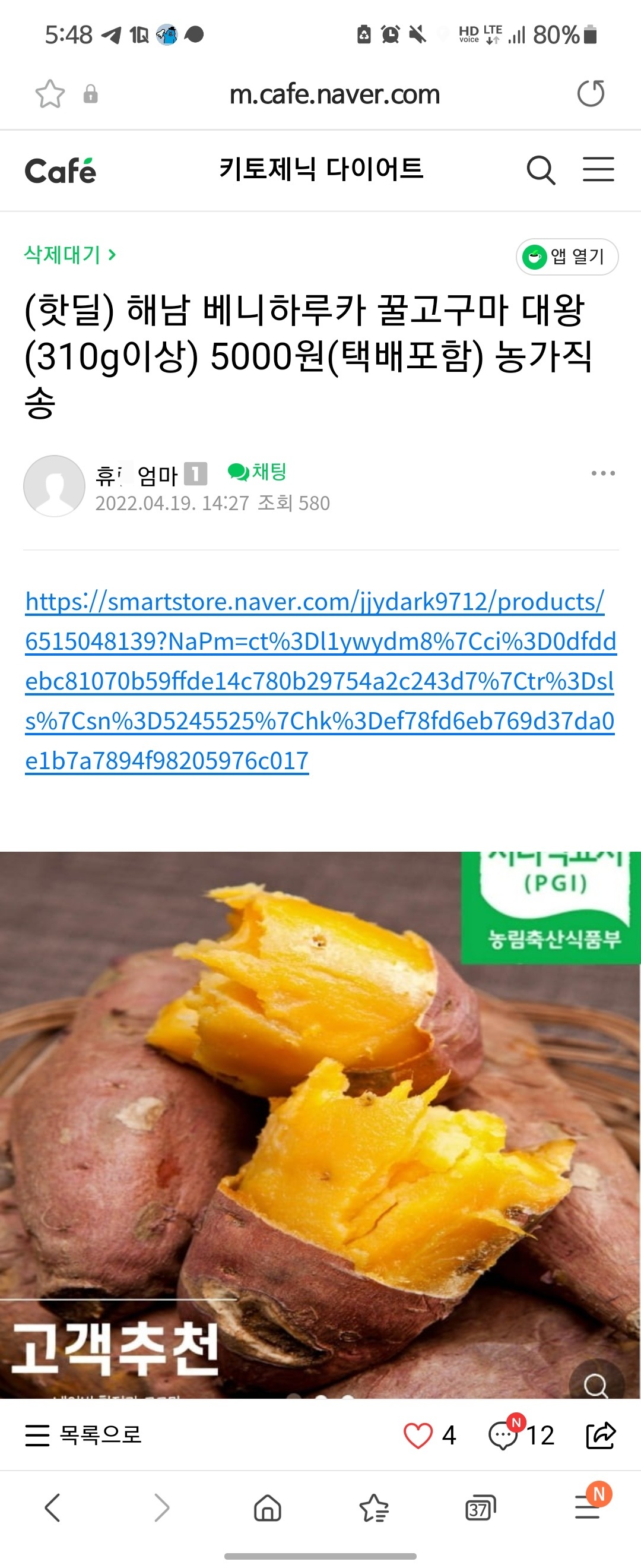Open the cafe hamburger menu
Image resolution: width=641 pixels, height=1568 pixels.
point(598,169)
